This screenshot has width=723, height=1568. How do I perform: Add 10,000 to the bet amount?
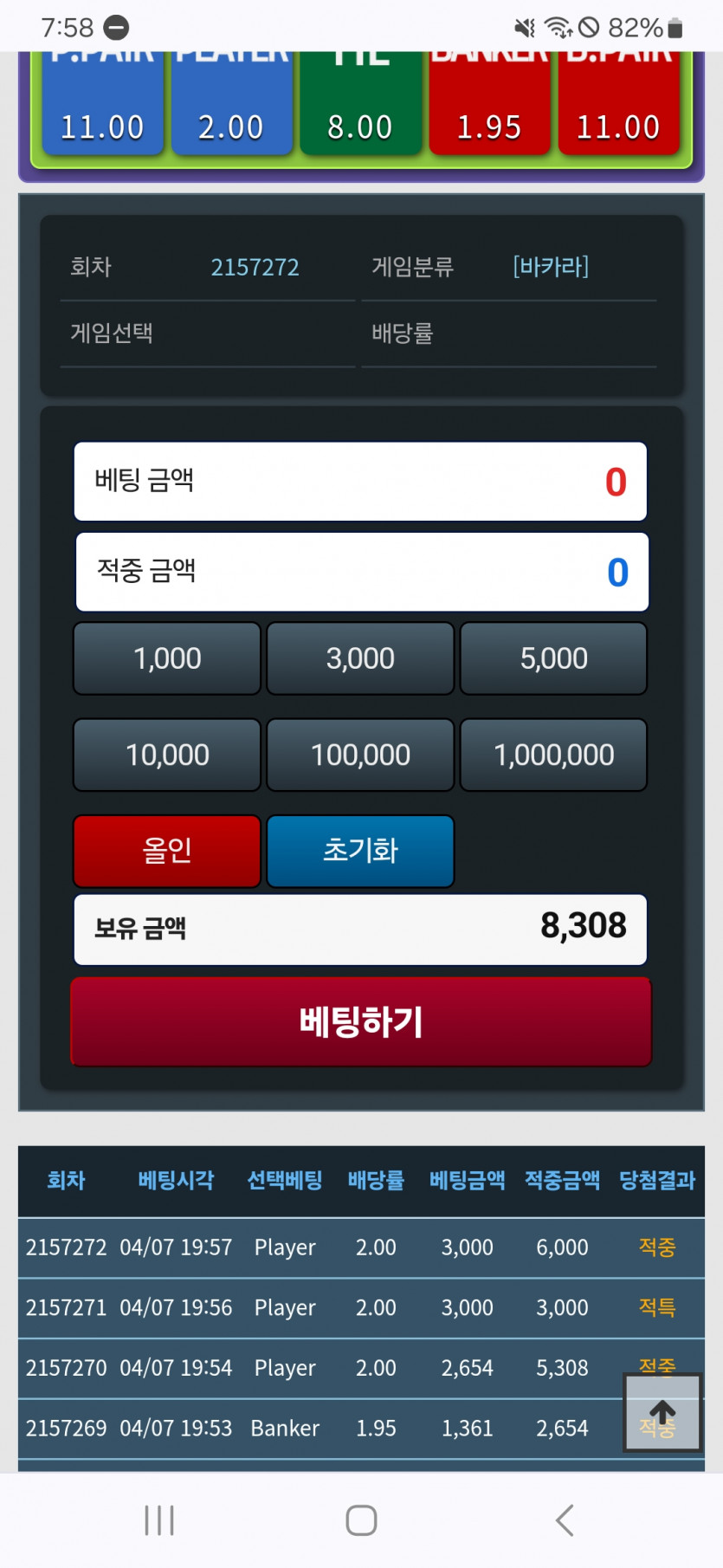click(x=167, y=755)
